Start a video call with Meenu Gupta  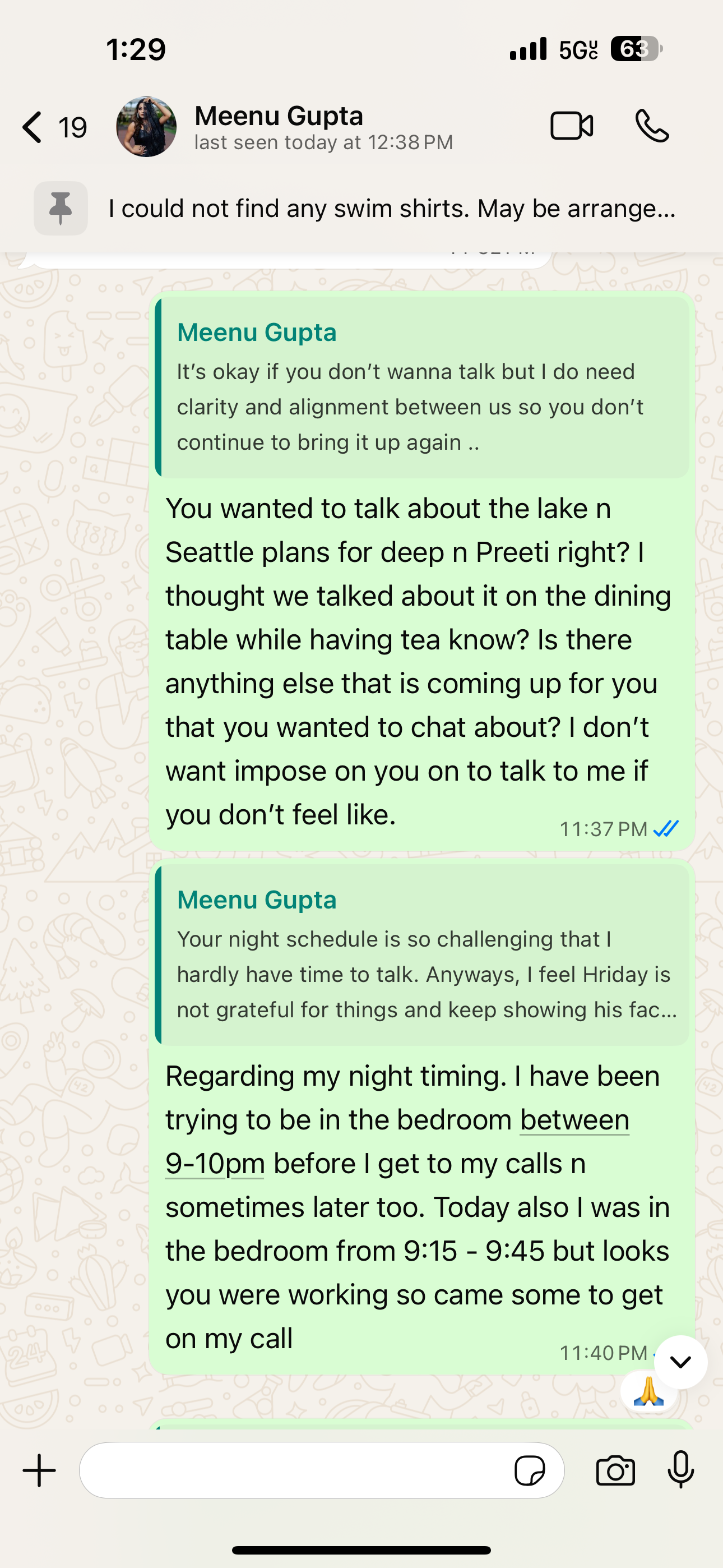click(x=571, y=127)
